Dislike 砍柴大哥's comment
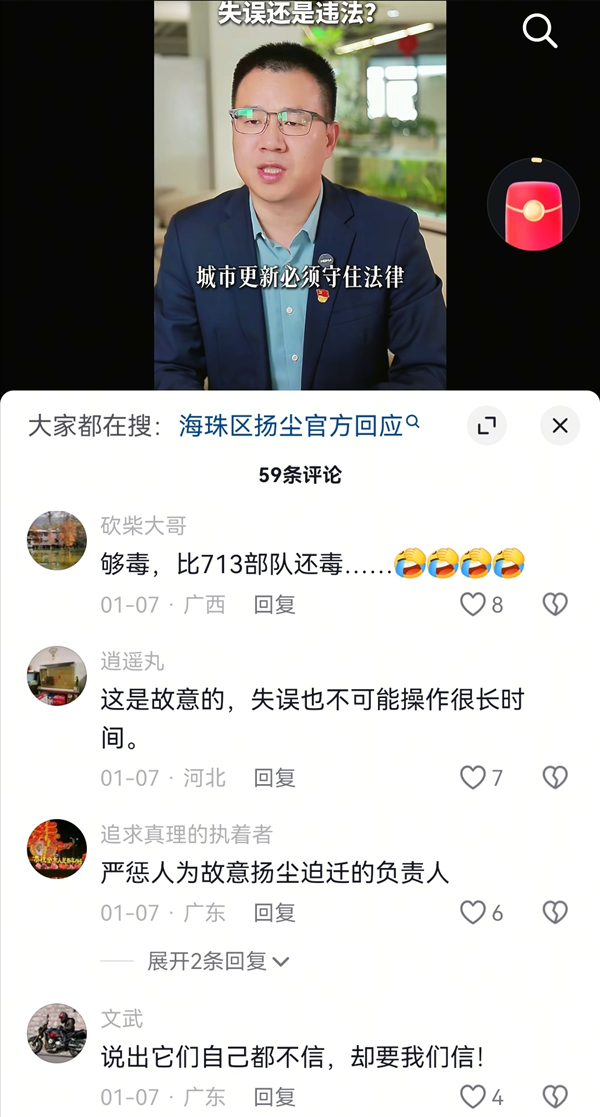The image size is (600, 1117). [x=554, y=604]
